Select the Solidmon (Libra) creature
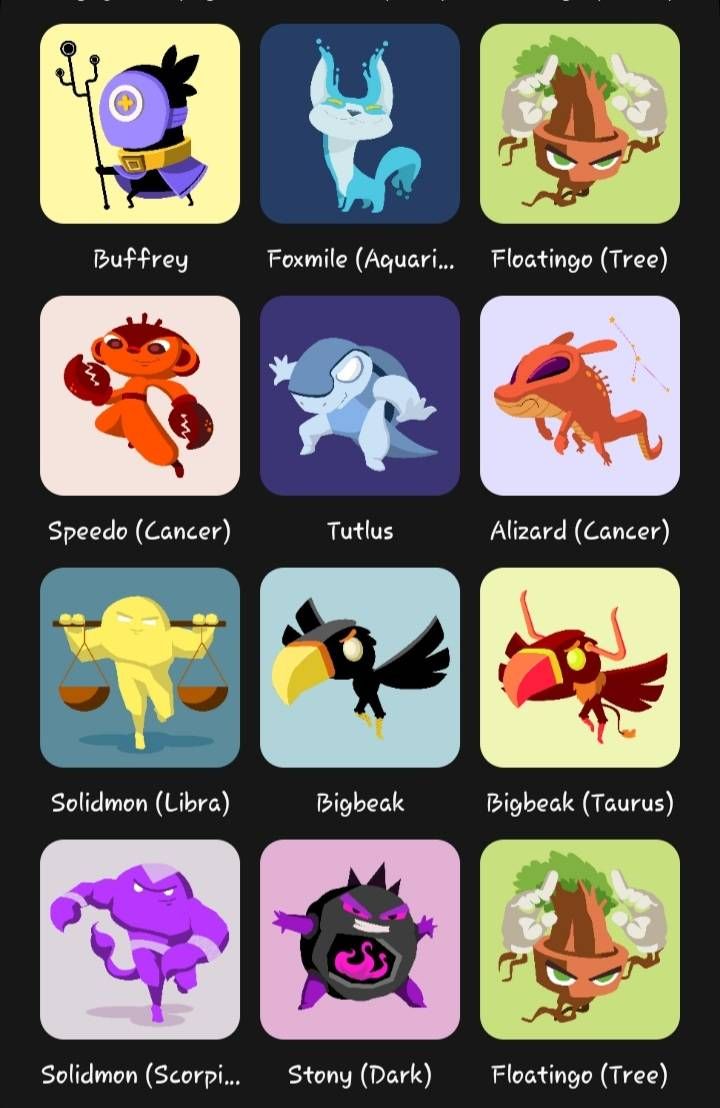 (140, 667)
